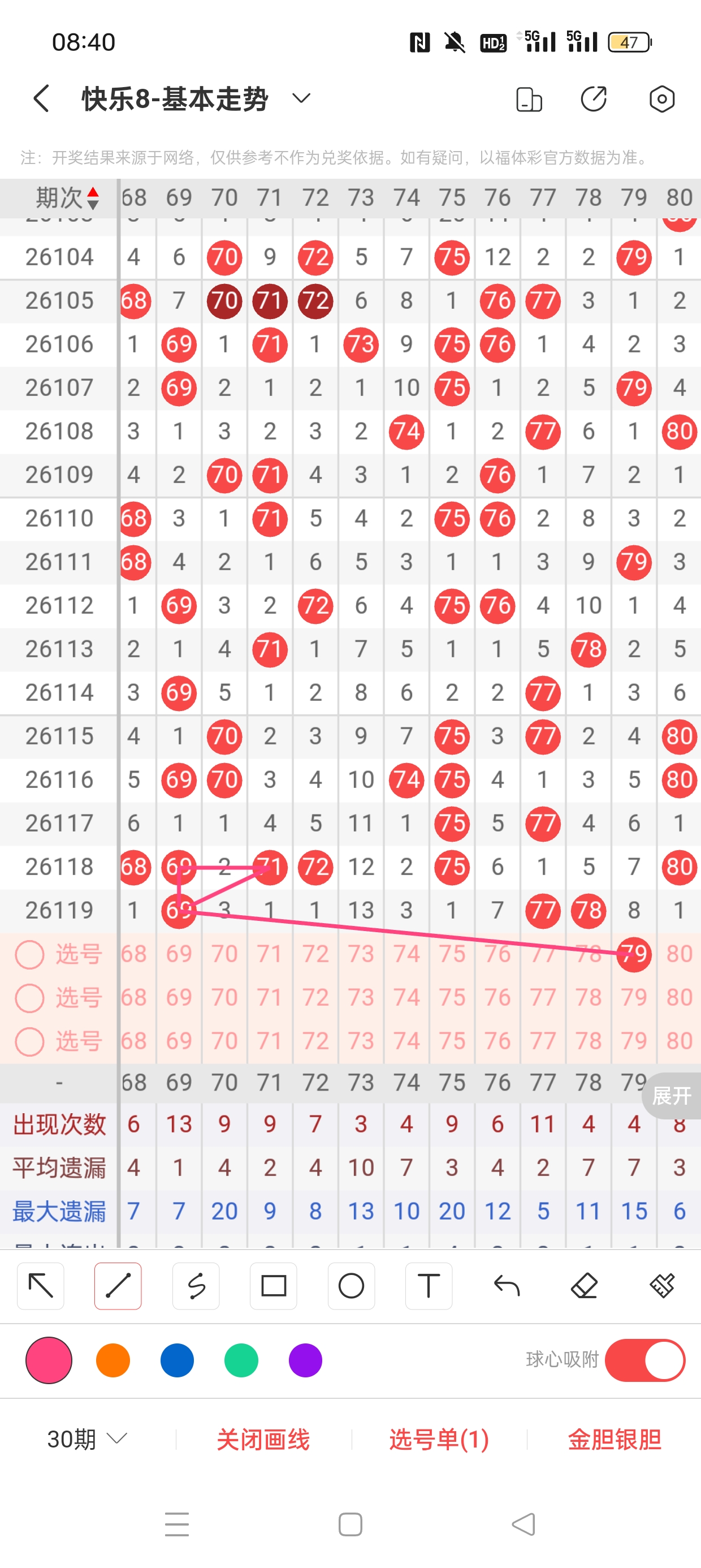
Task: Tap 关闭画线 to close drawing
Action: (263, 1439)
